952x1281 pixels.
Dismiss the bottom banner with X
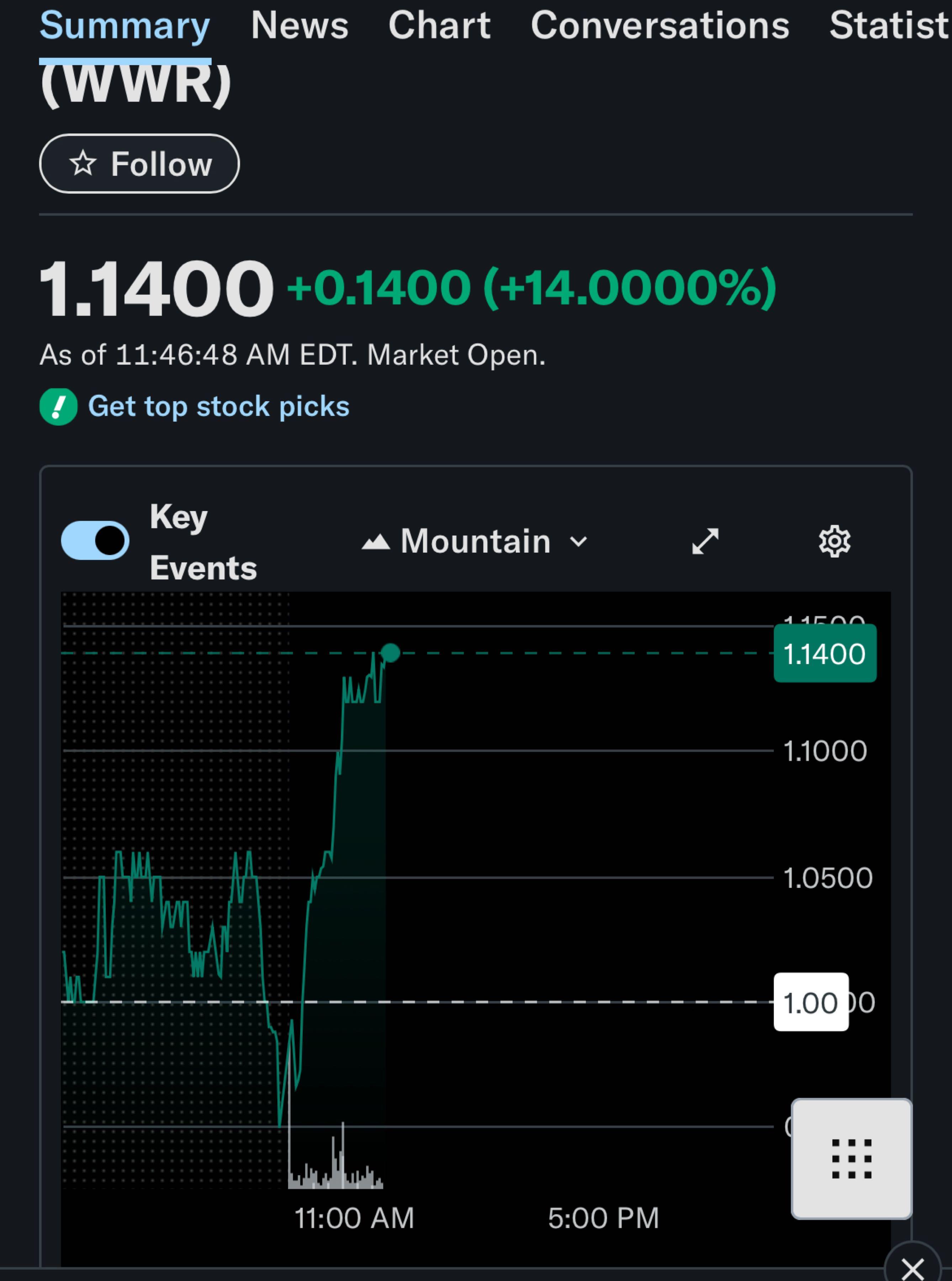click(x=912, y=1268)
